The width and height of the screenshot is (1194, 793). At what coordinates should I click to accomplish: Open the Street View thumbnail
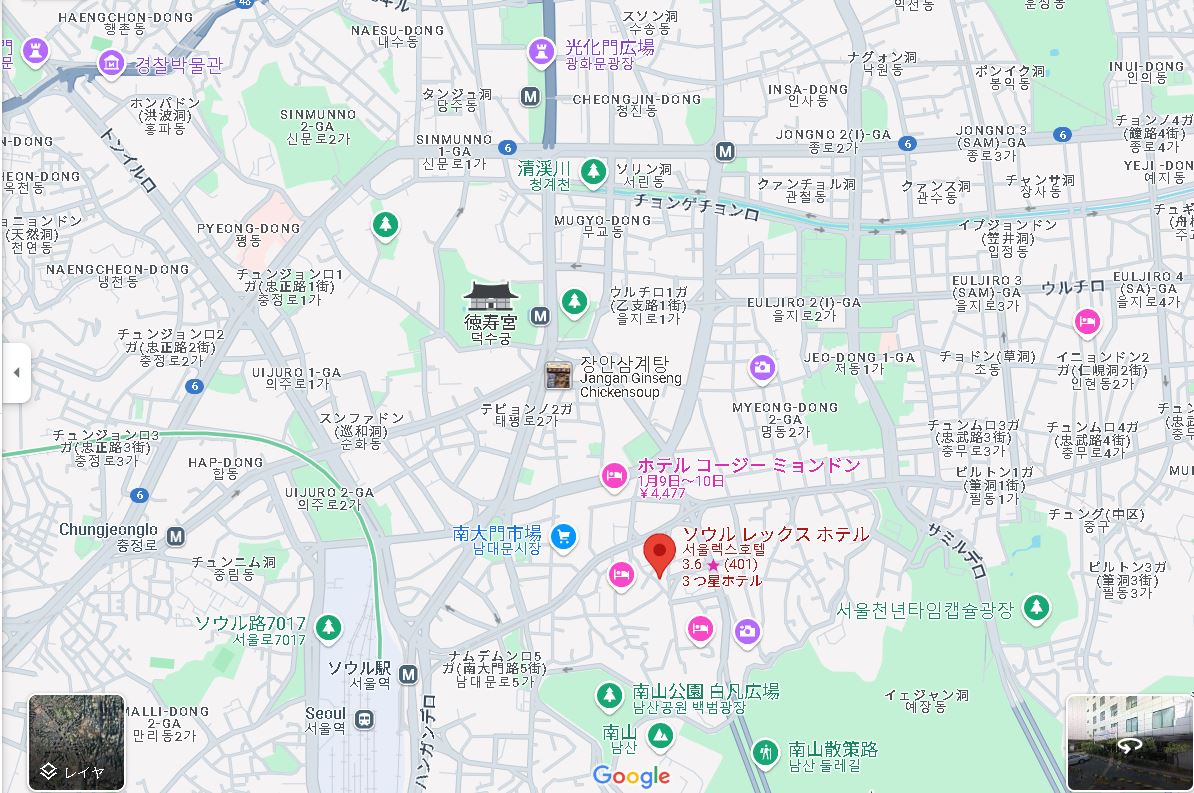click(x=1129, y=742)
